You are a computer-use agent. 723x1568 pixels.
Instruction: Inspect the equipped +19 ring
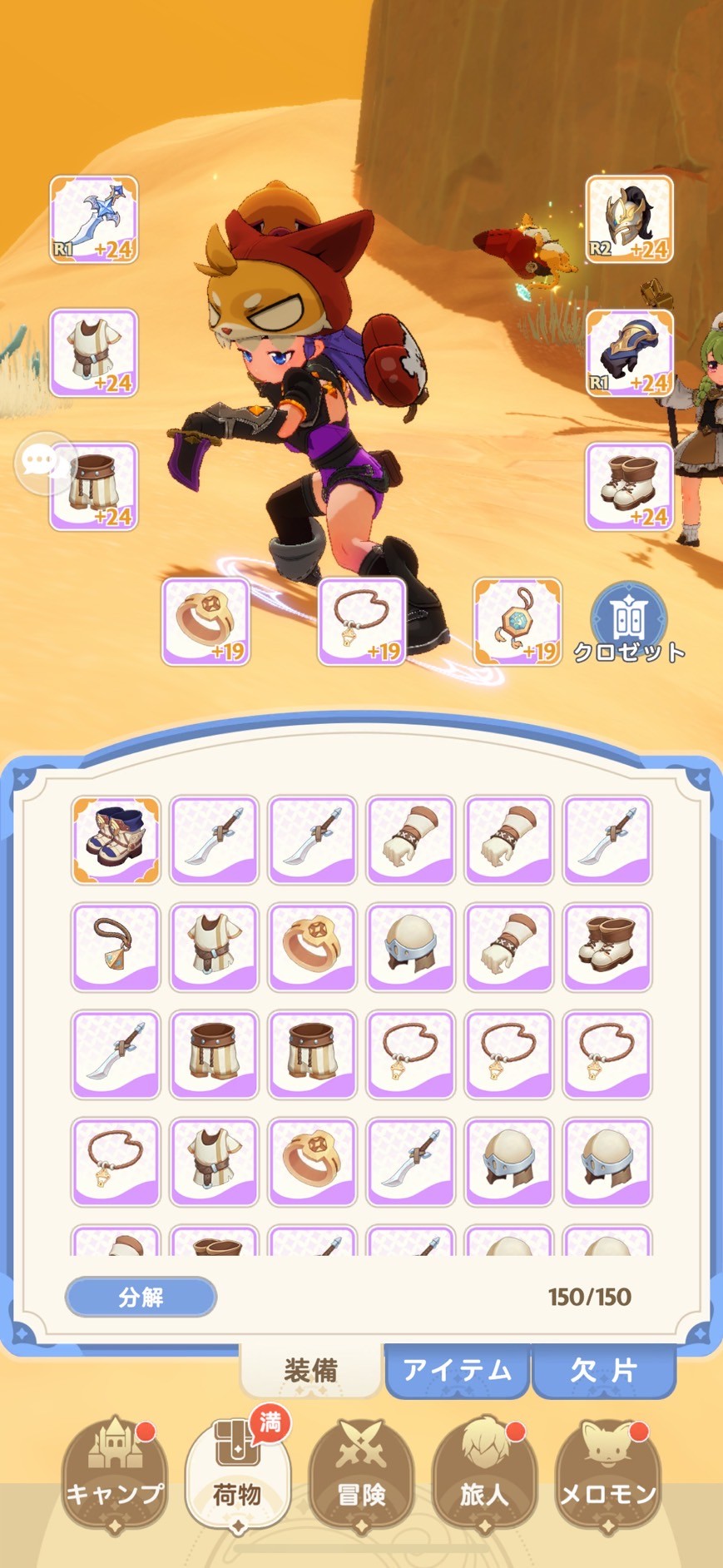206,622
